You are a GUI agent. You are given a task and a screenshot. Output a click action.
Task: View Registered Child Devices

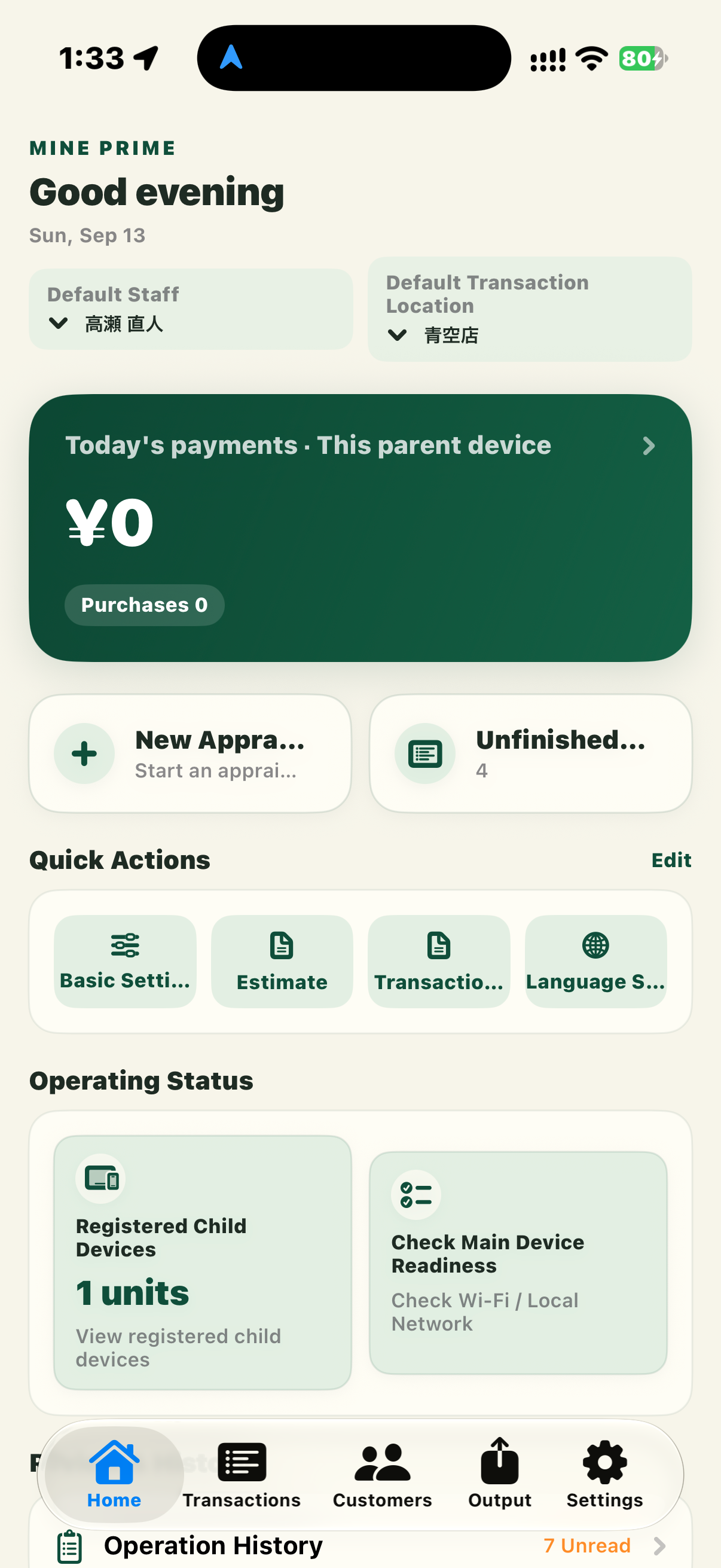[x=203, y=1262]
